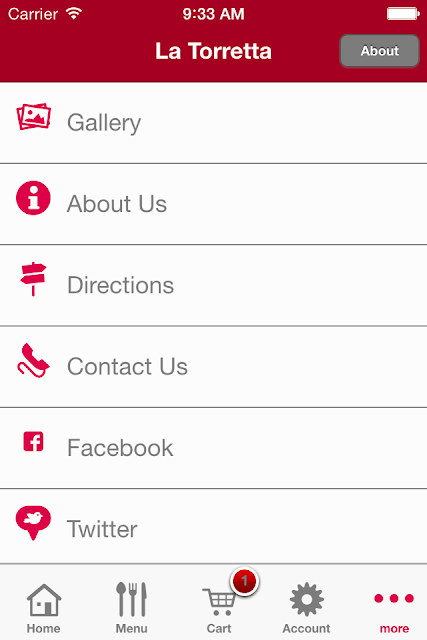Open the Twitter row
The height and width of the screenshot is (640, 427).
click(x=214, y=527)
